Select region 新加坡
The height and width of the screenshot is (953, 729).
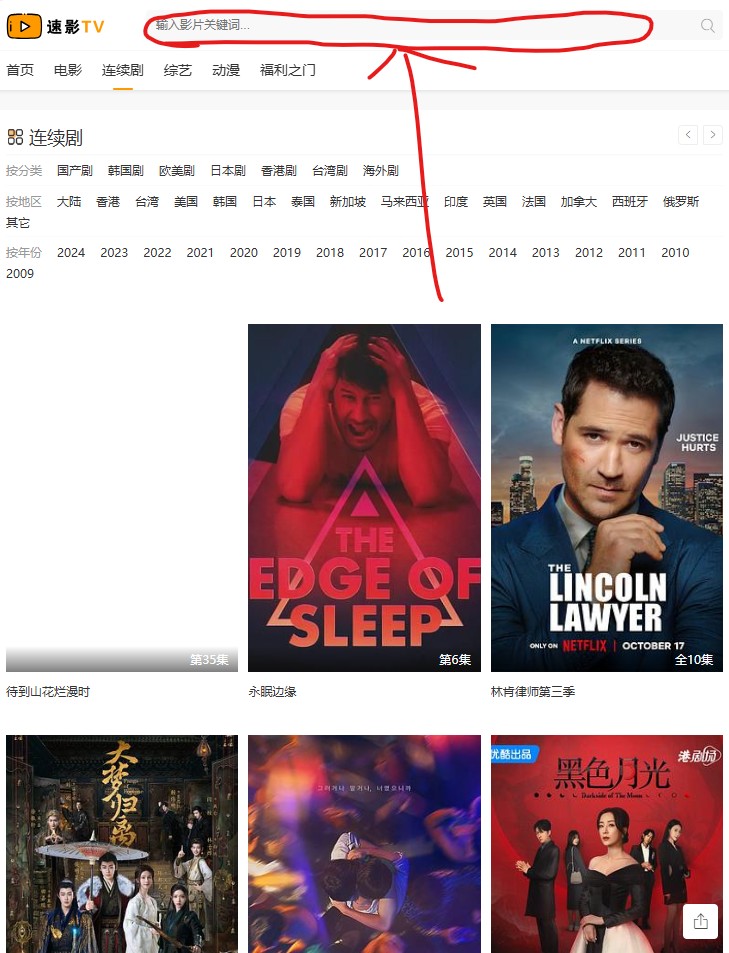348,202
